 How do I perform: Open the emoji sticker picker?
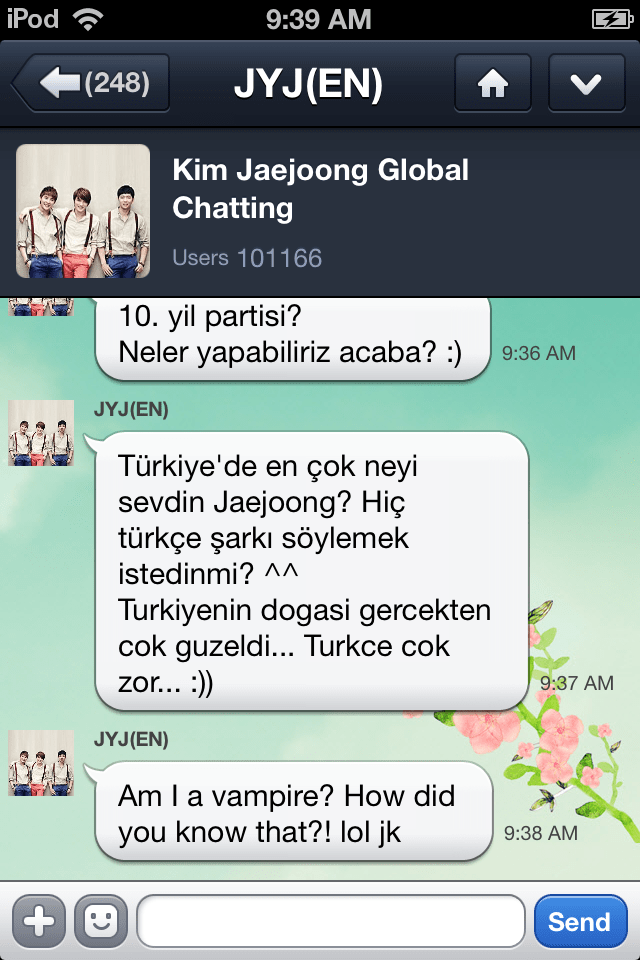[x=101, y=921]
